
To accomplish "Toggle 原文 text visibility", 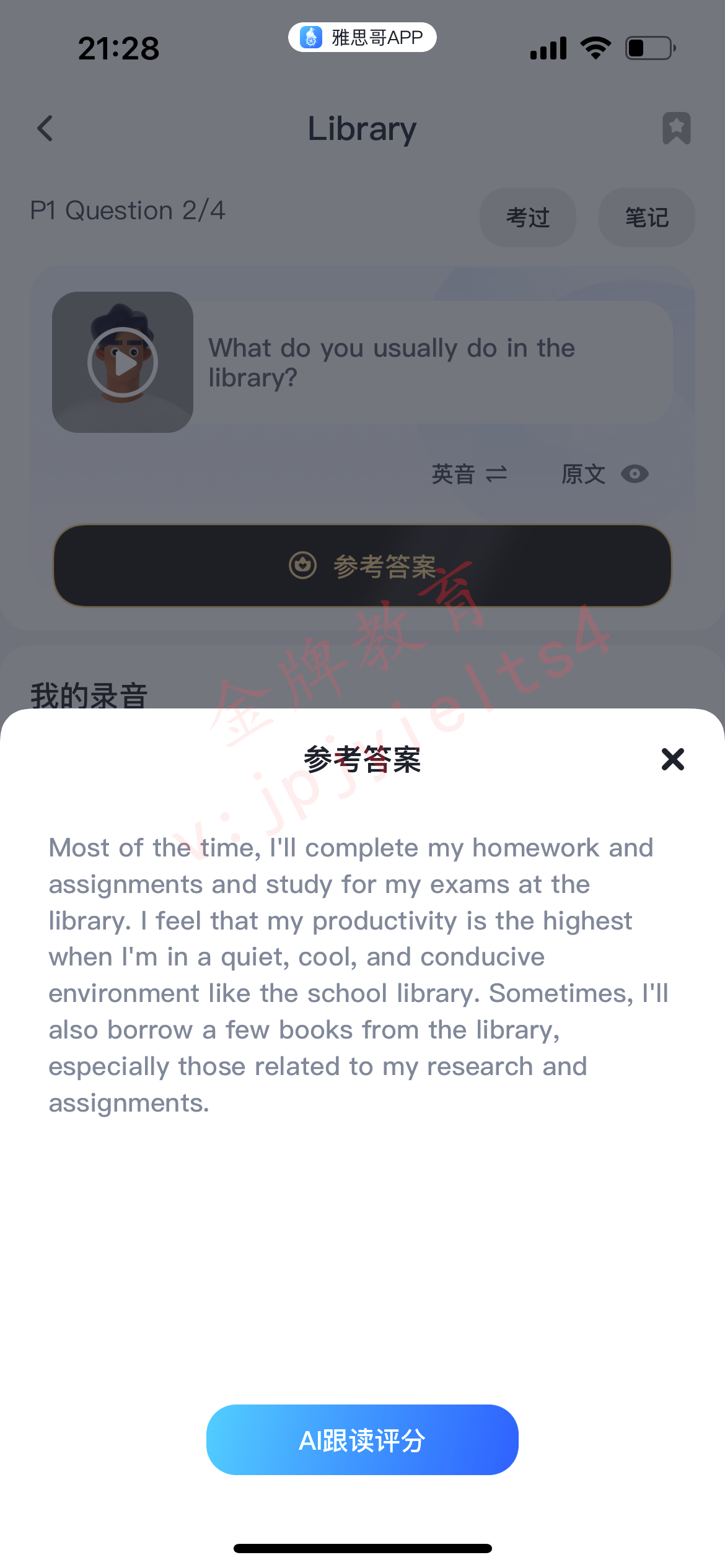I will pos(605,474).
